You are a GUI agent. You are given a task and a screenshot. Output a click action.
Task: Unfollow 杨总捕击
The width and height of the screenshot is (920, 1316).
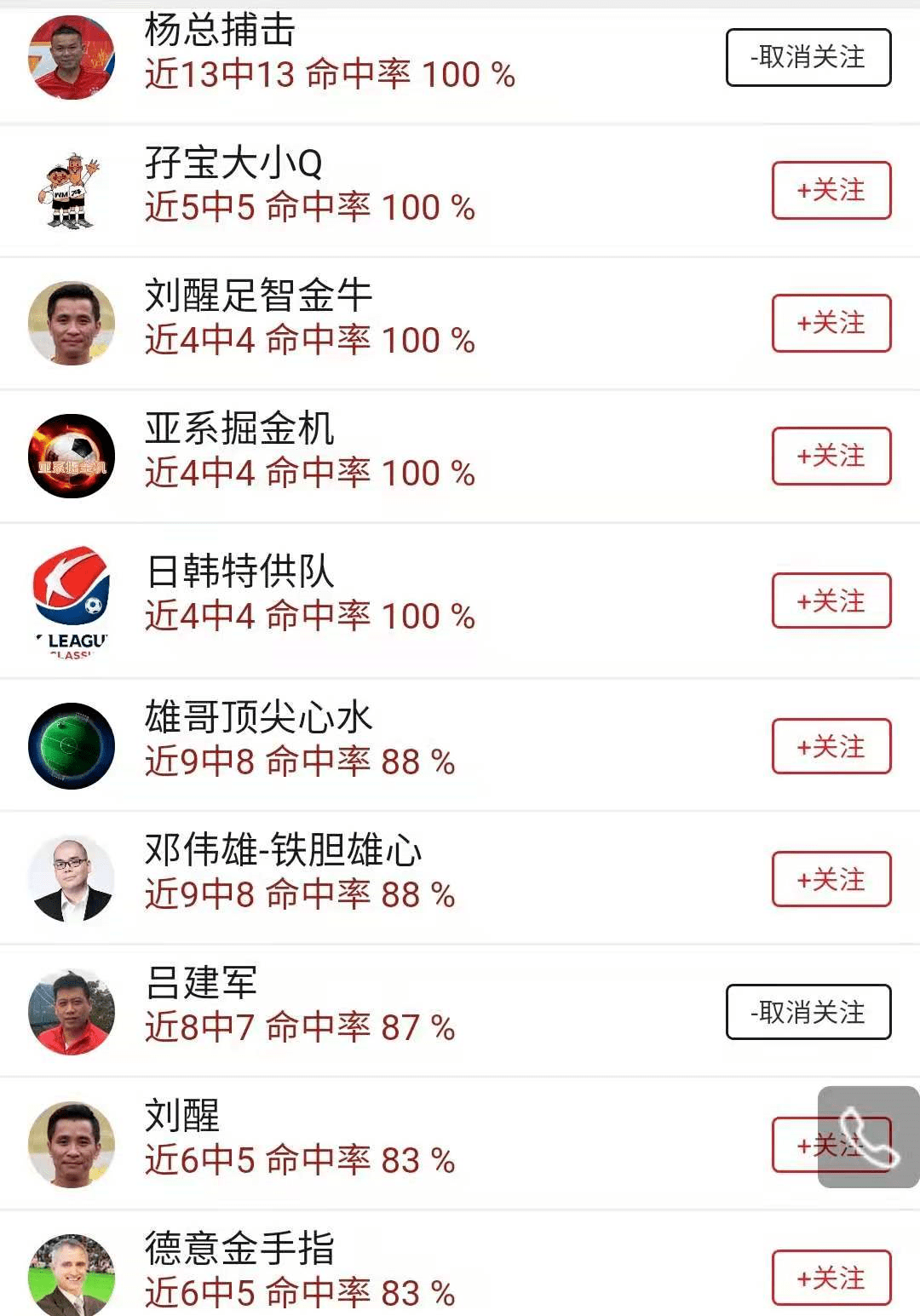(808, 58)
